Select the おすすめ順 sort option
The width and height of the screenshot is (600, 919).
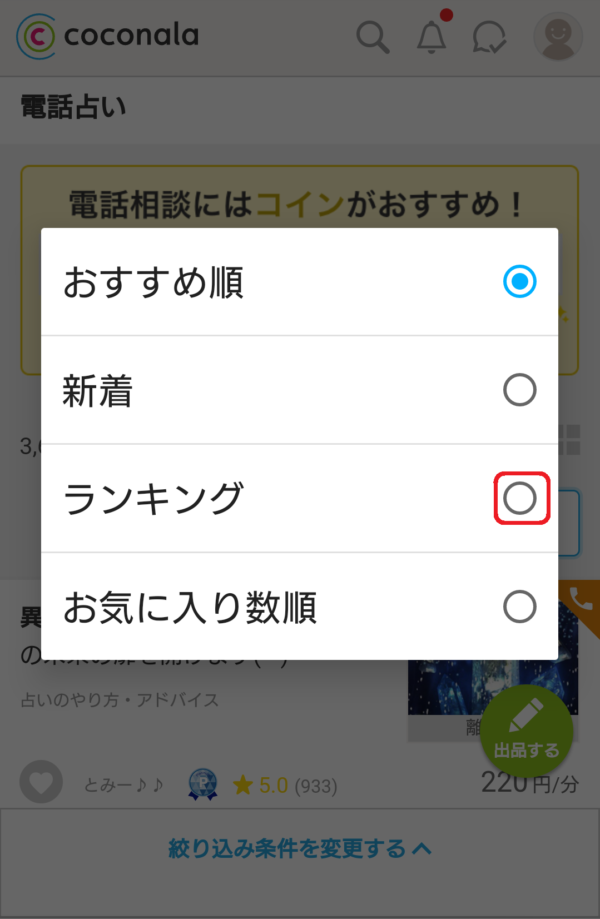tap(519, 282)
